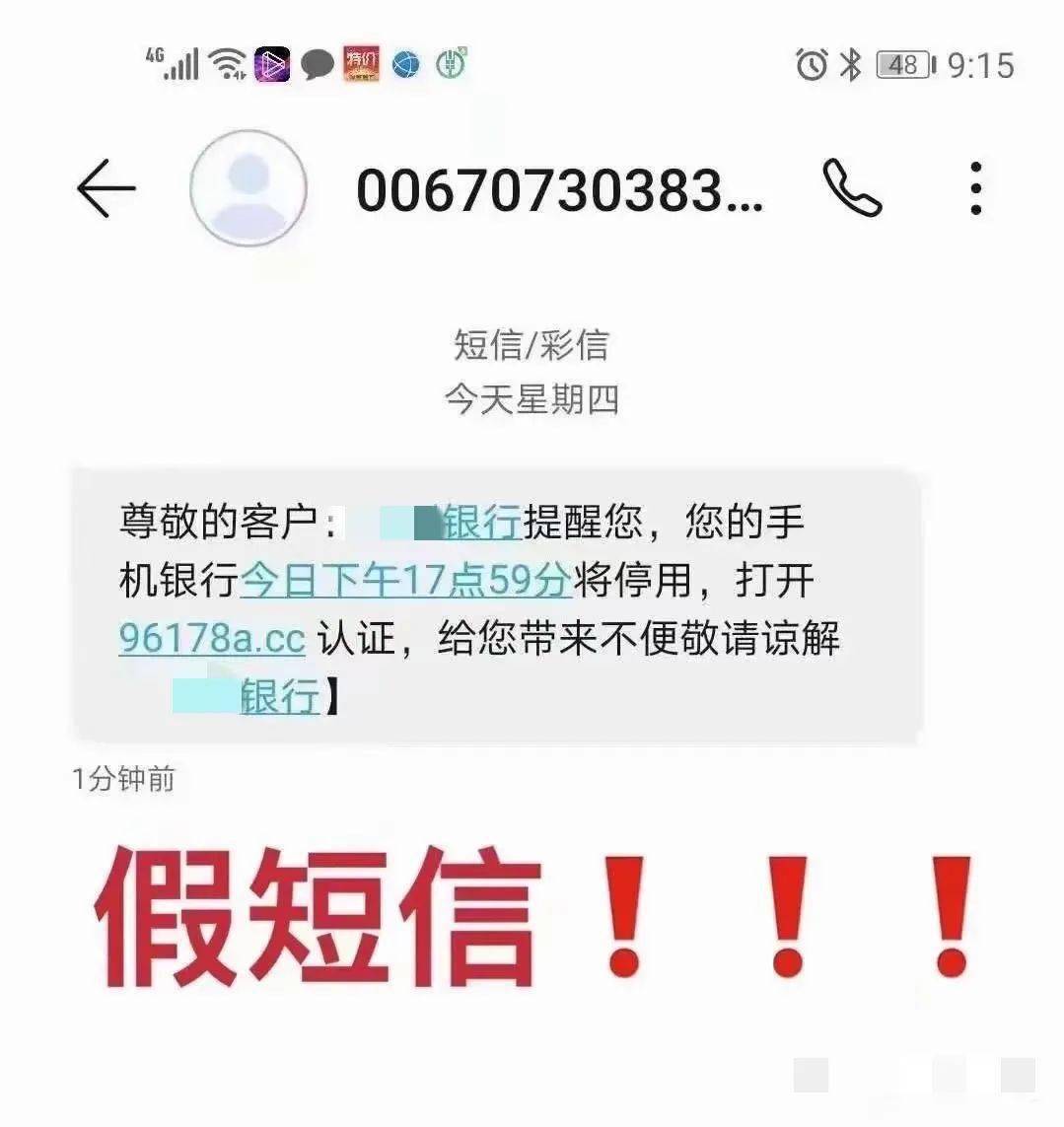Toggle Wi-Fi via the status bar icon
The height and width of the screenshot is (1127, 1064).
pyautogui.click(x=227, y=61)
